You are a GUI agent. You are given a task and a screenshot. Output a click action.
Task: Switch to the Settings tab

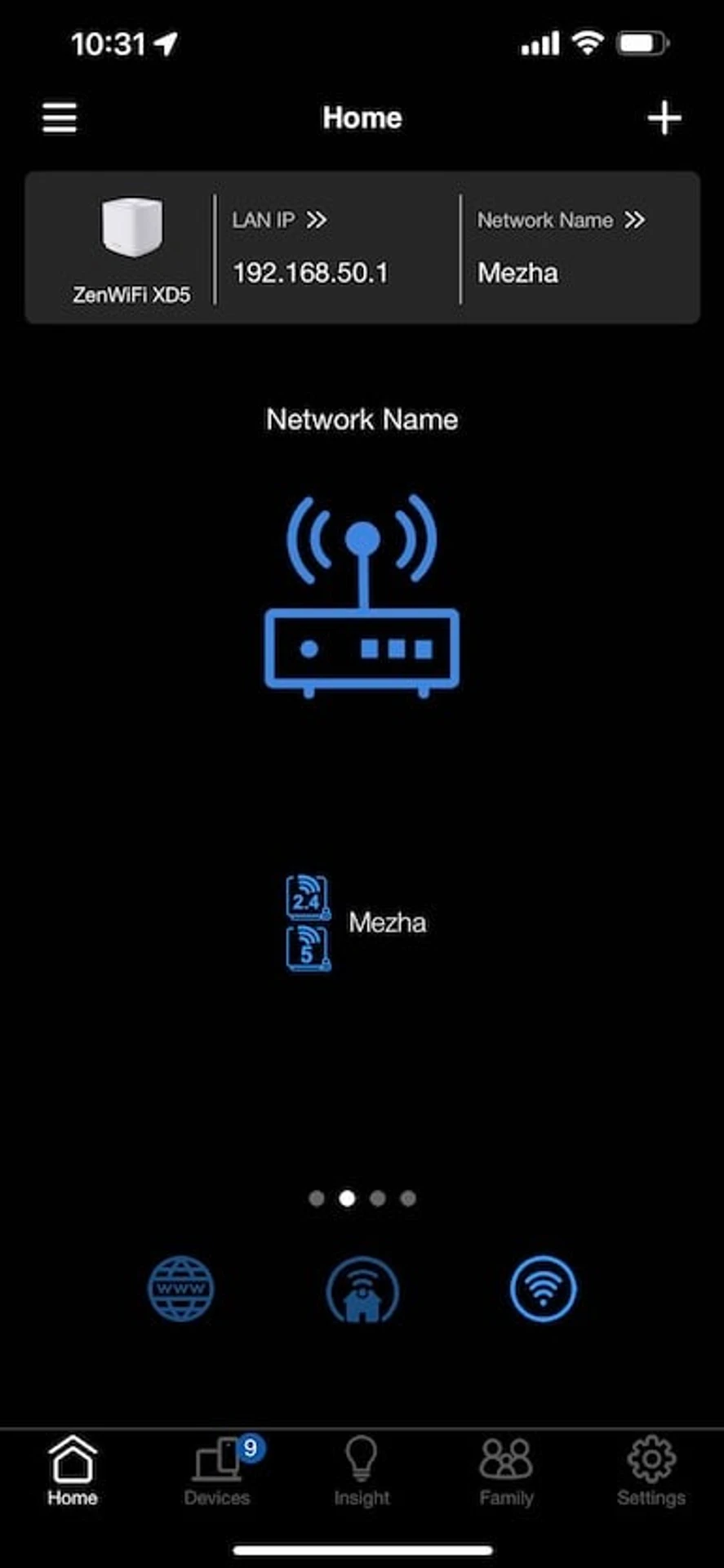click(x=651, y=1472)
